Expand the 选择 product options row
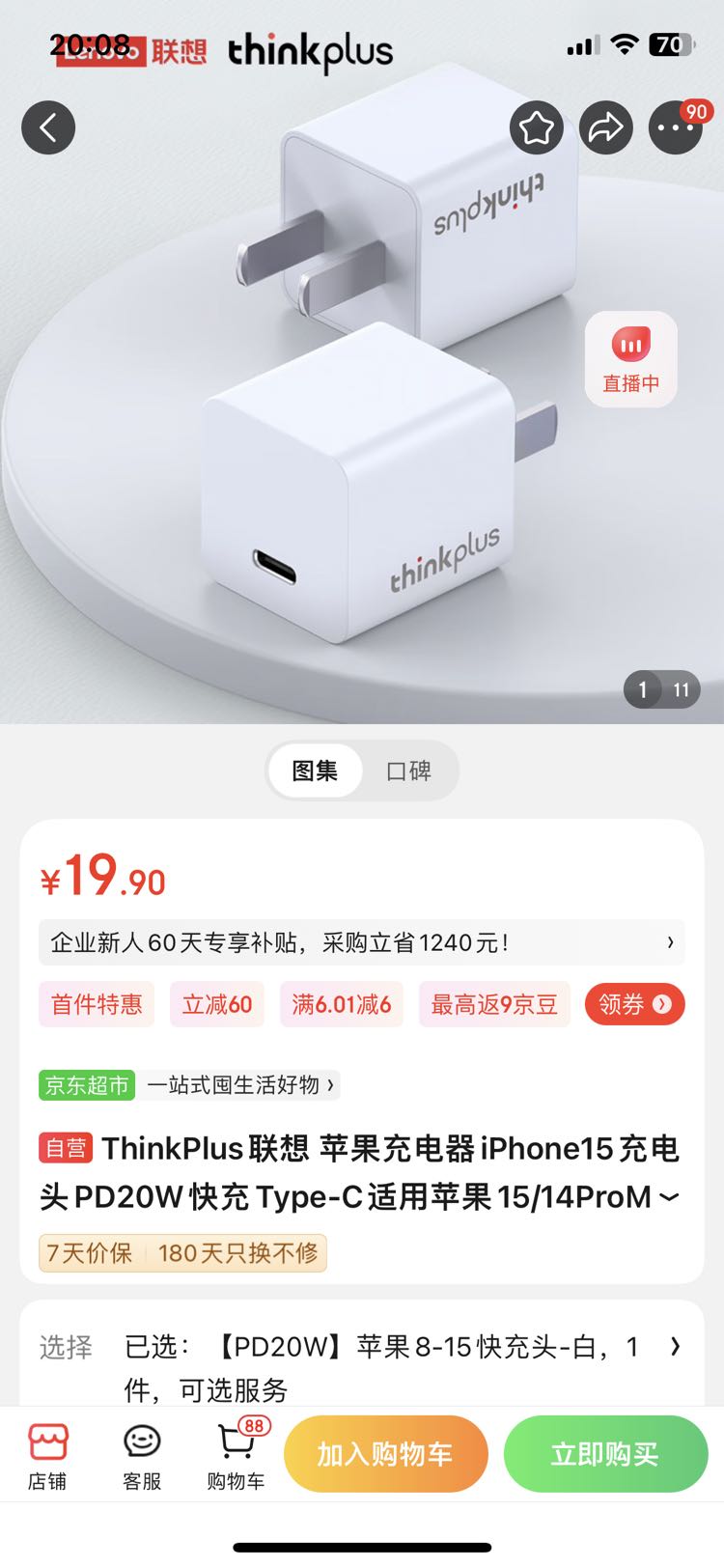 tap(362, 1346)
